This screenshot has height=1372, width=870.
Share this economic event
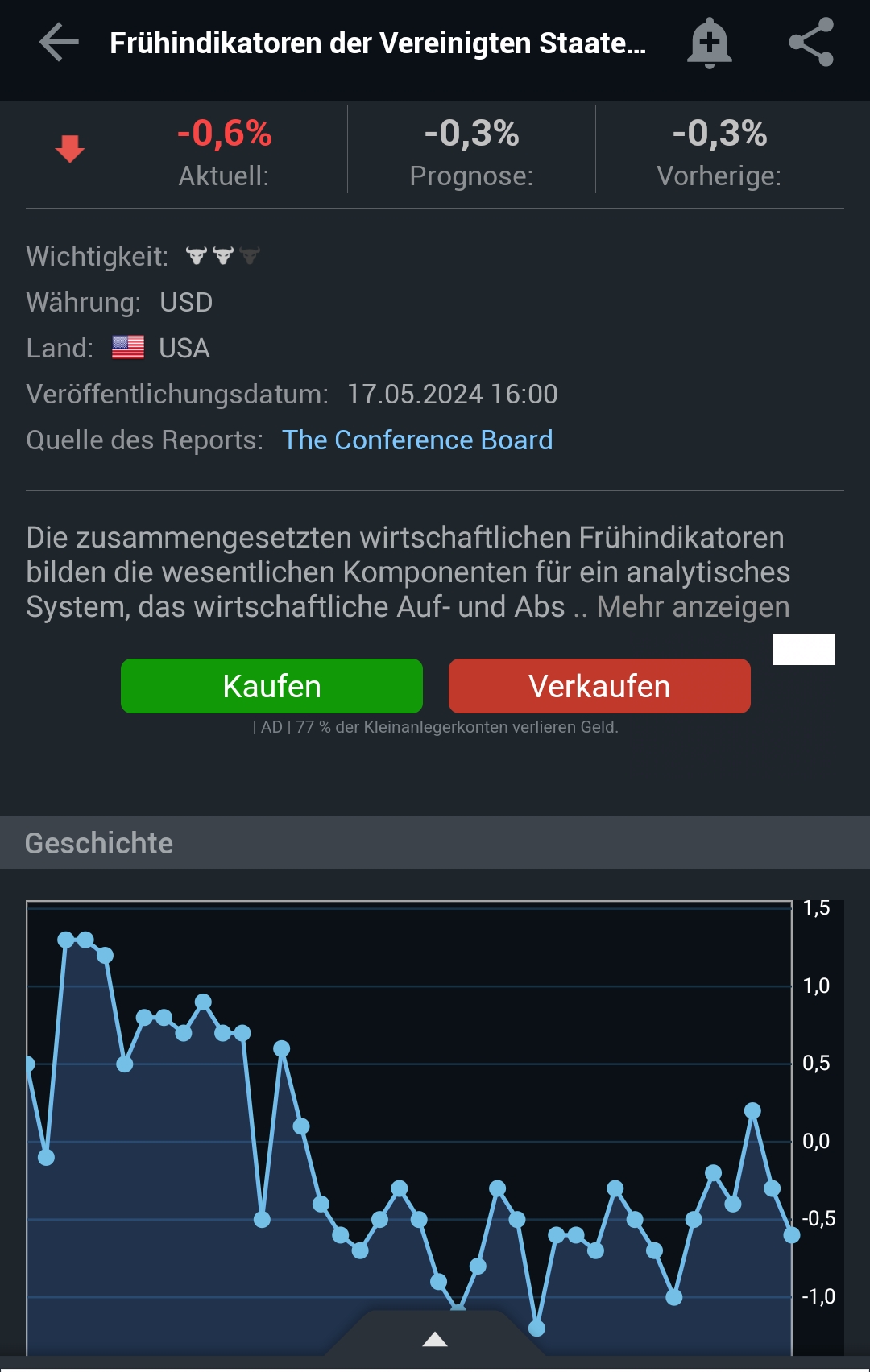(x=810, y=43)
